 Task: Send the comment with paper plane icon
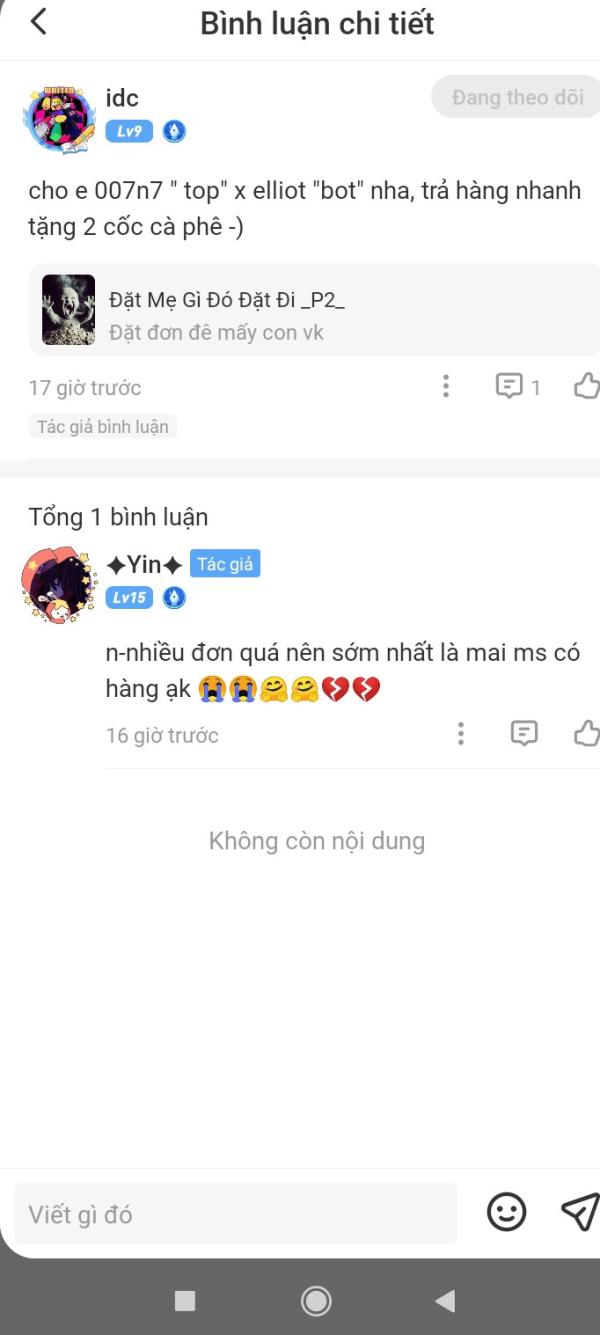coord(580,1212)
